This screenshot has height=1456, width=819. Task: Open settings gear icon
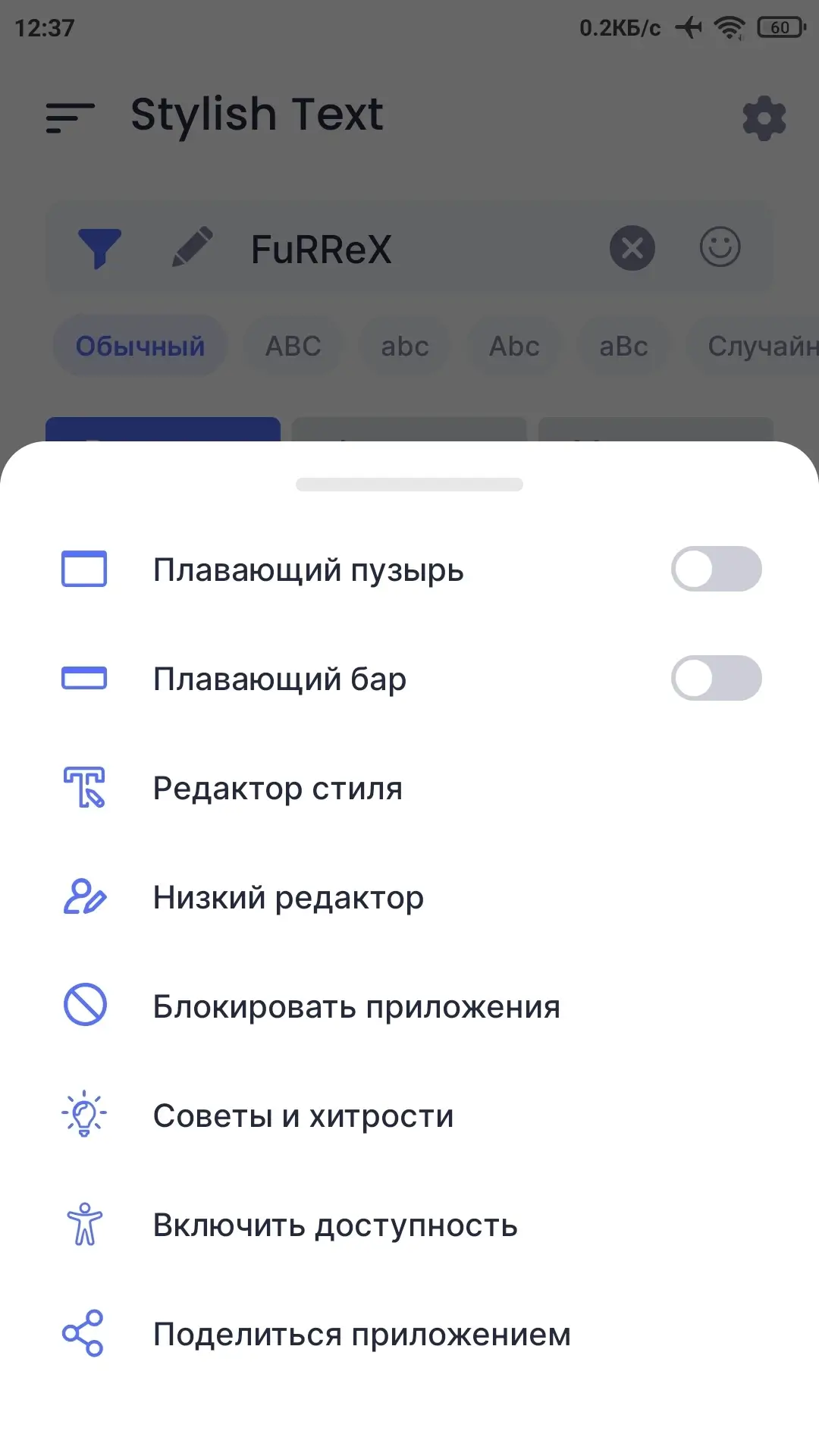tap(764, 118)
